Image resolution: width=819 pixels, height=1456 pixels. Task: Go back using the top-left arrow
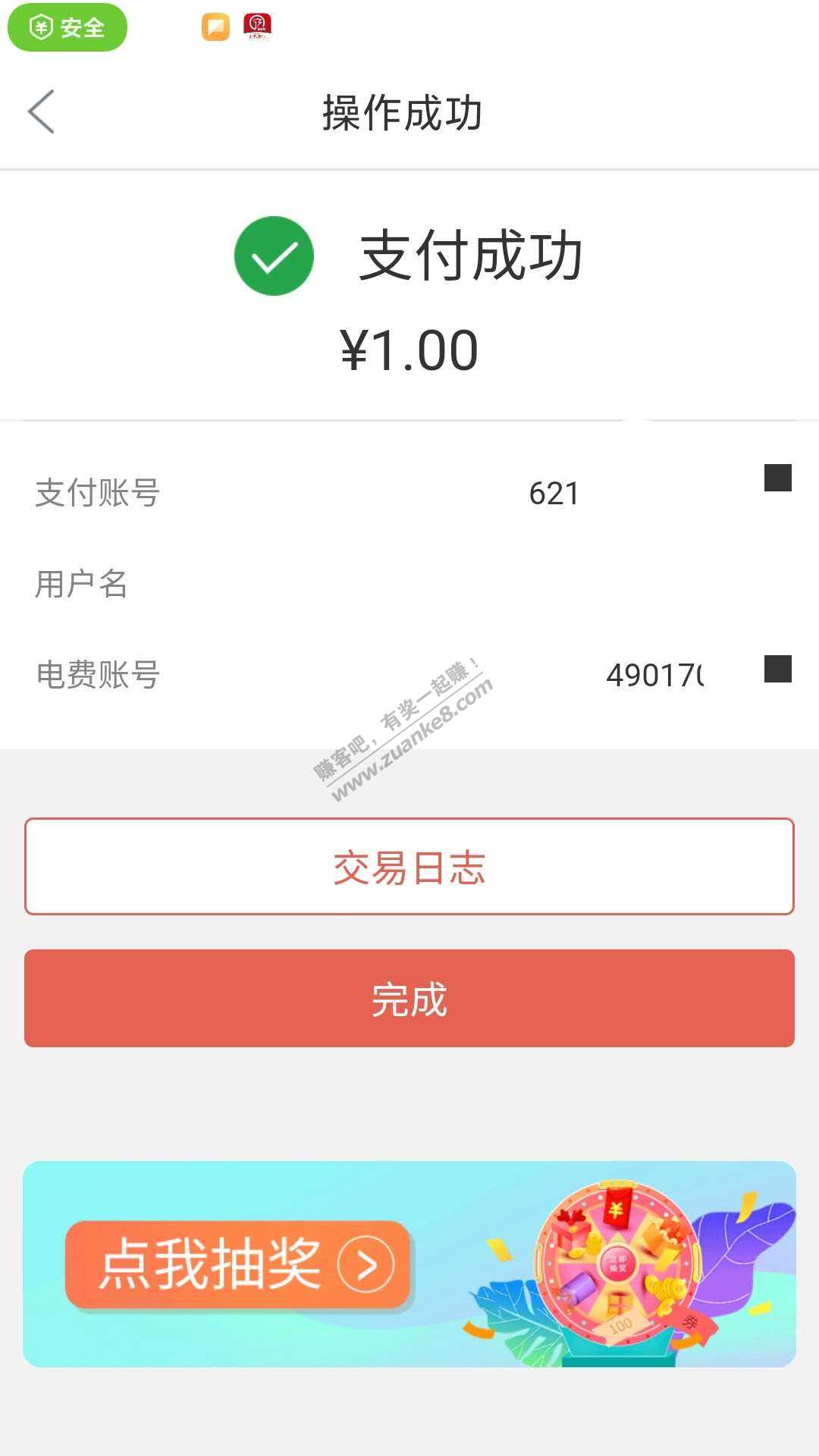click(x=42, y=111)
